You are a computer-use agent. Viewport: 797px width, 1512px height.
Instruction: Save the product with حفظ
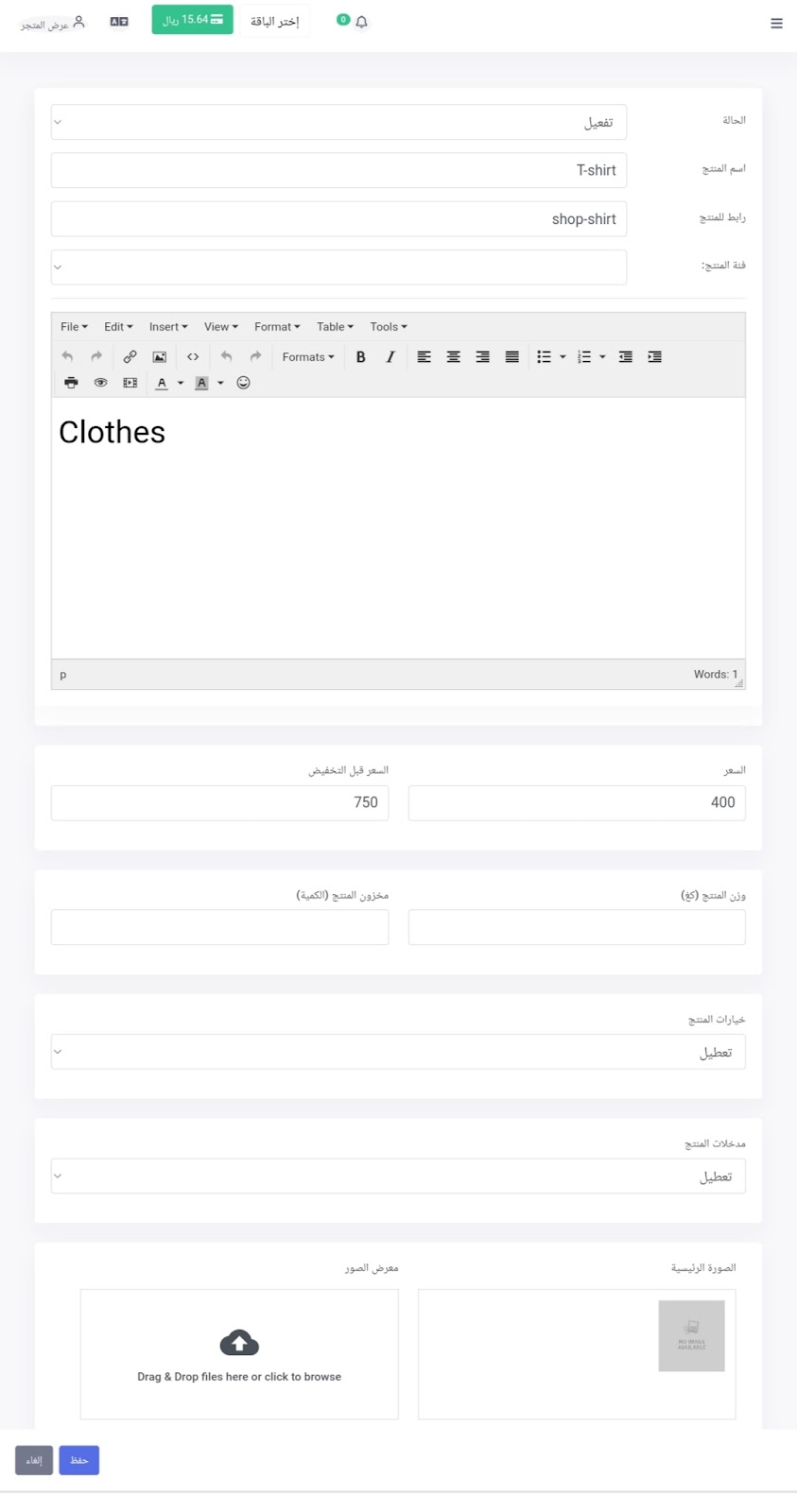coord(79,1460)
